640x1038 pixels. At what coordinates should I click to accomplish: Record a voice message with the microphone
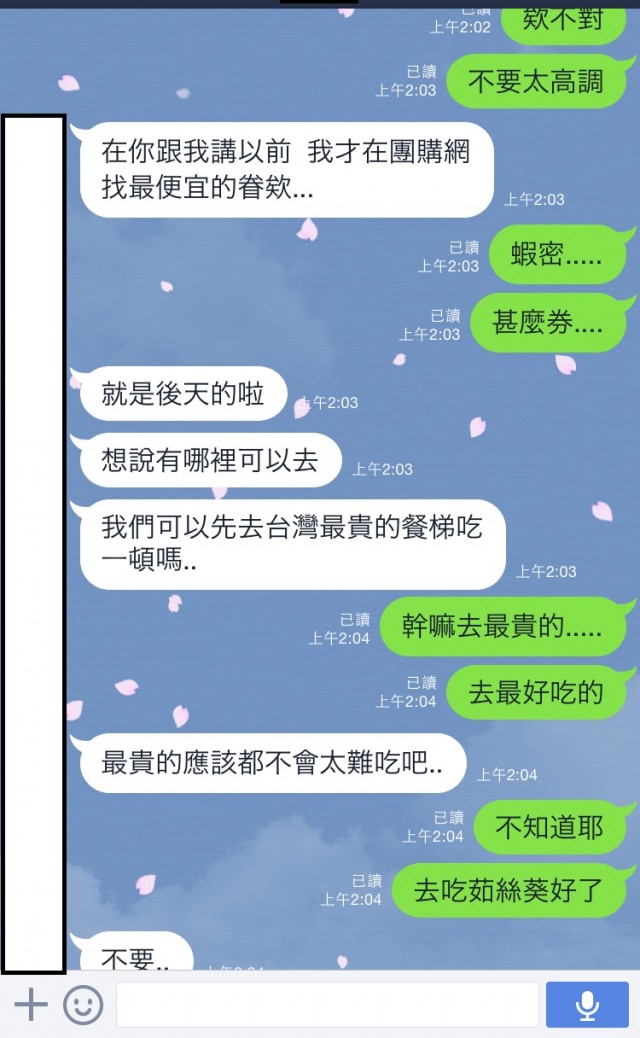point(587,1004)
